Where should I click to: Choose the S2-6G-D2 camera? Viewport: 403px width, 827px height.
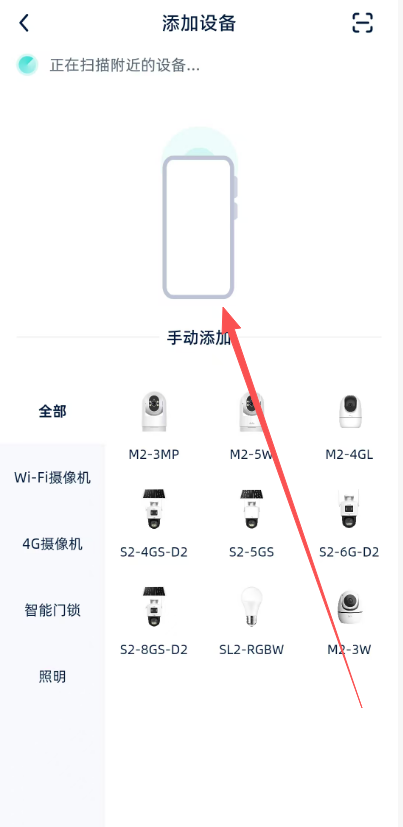point(349,524)
